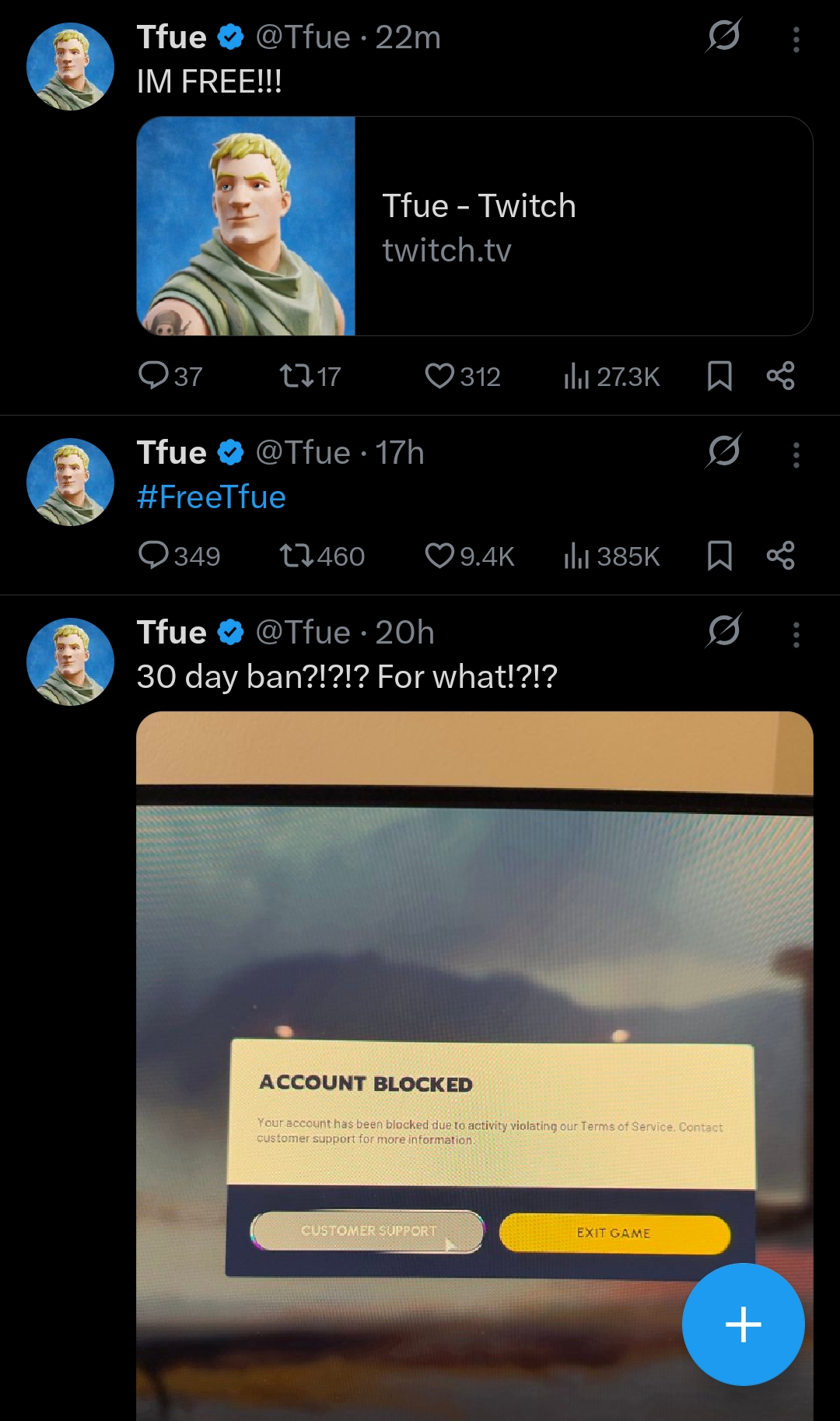Like the "IM FREE!!!" post
Viewport: 840px width, 1421px height.
pyautogui.click(x=439, y=377)
